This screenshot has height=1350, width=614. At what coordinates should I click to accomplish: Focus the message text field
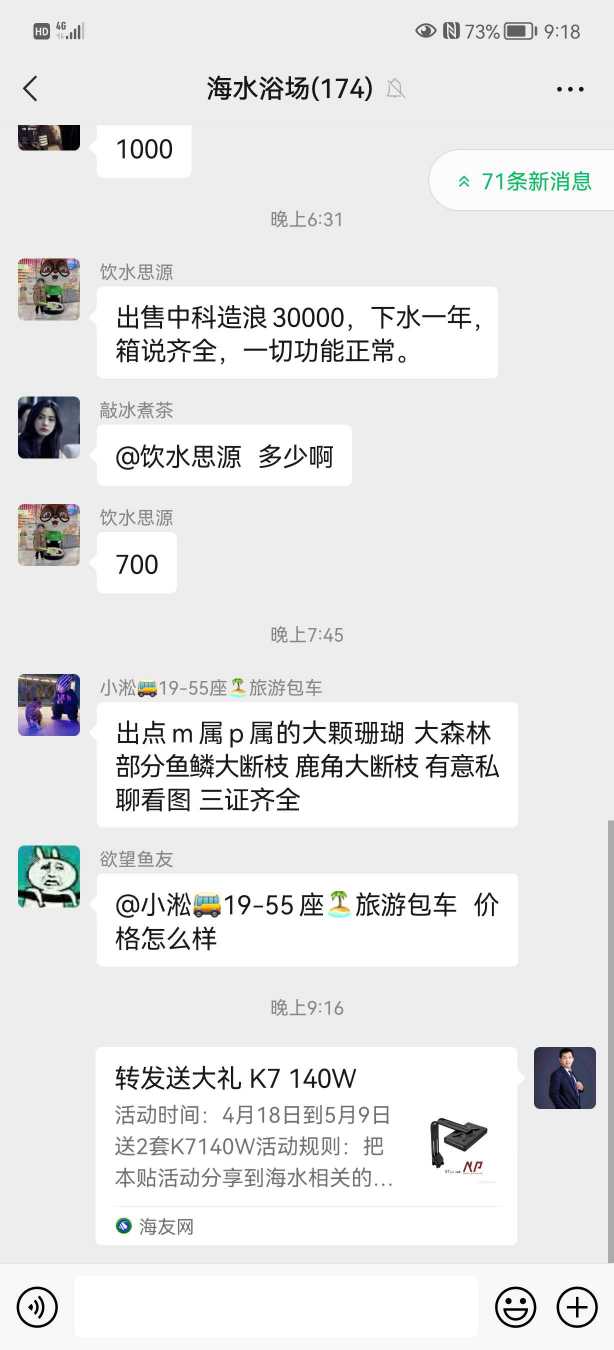click(276, 1307)
